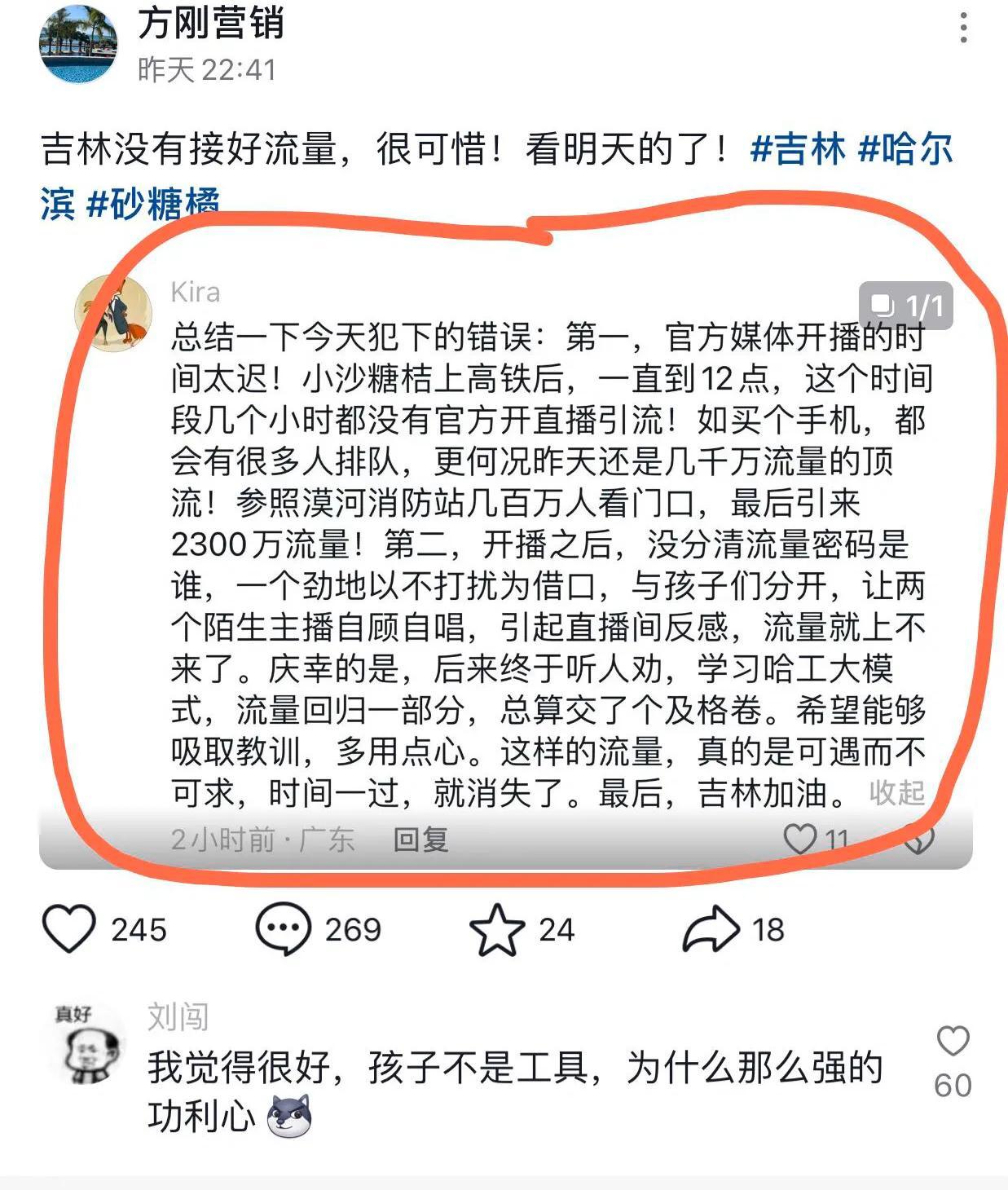This screenshot has width=1008, height=1190.
Task: Open the #砂糖橘 hashtag
Action: (152, 204)
